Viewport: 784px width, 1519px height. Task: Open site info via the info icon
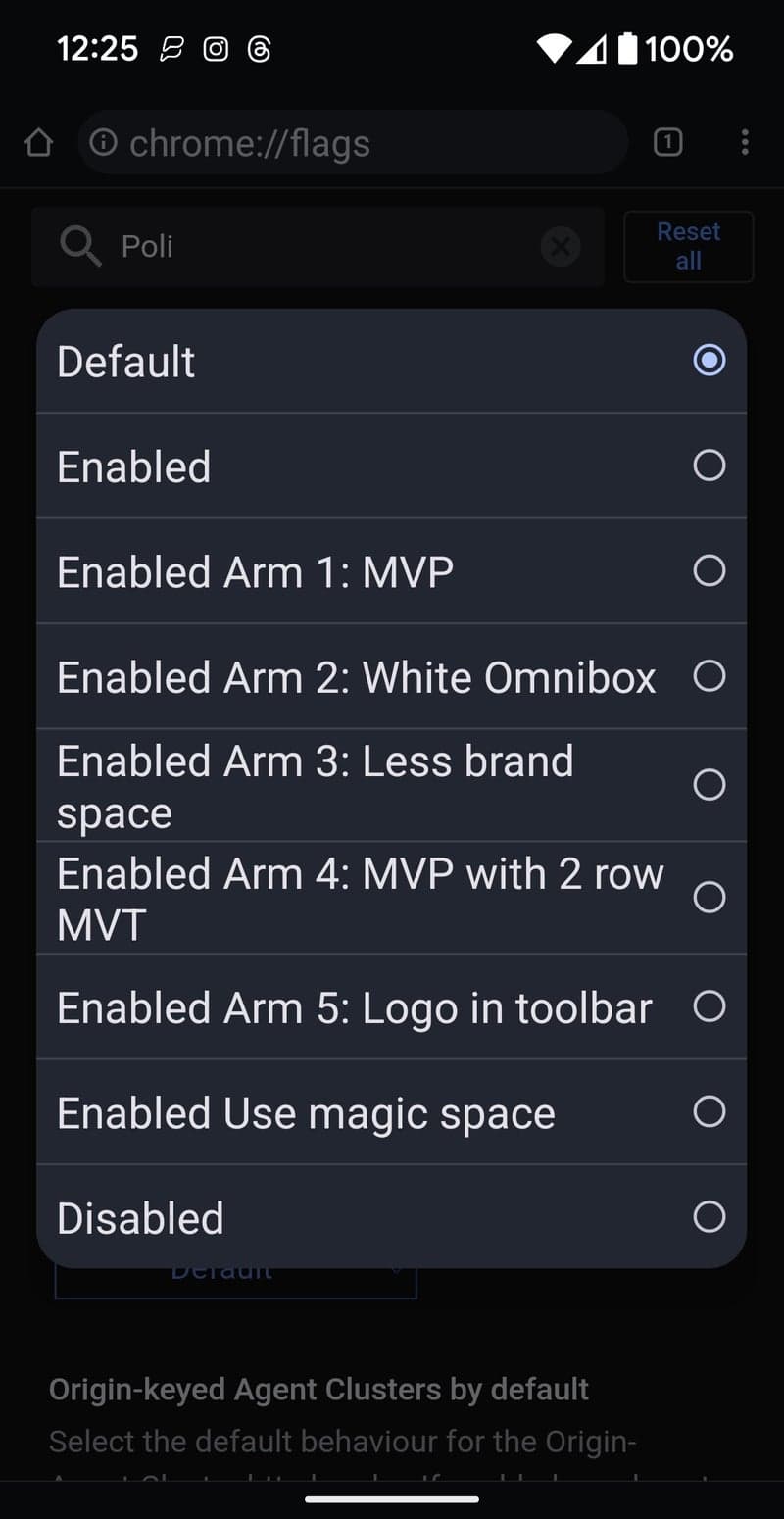[104, 142]
